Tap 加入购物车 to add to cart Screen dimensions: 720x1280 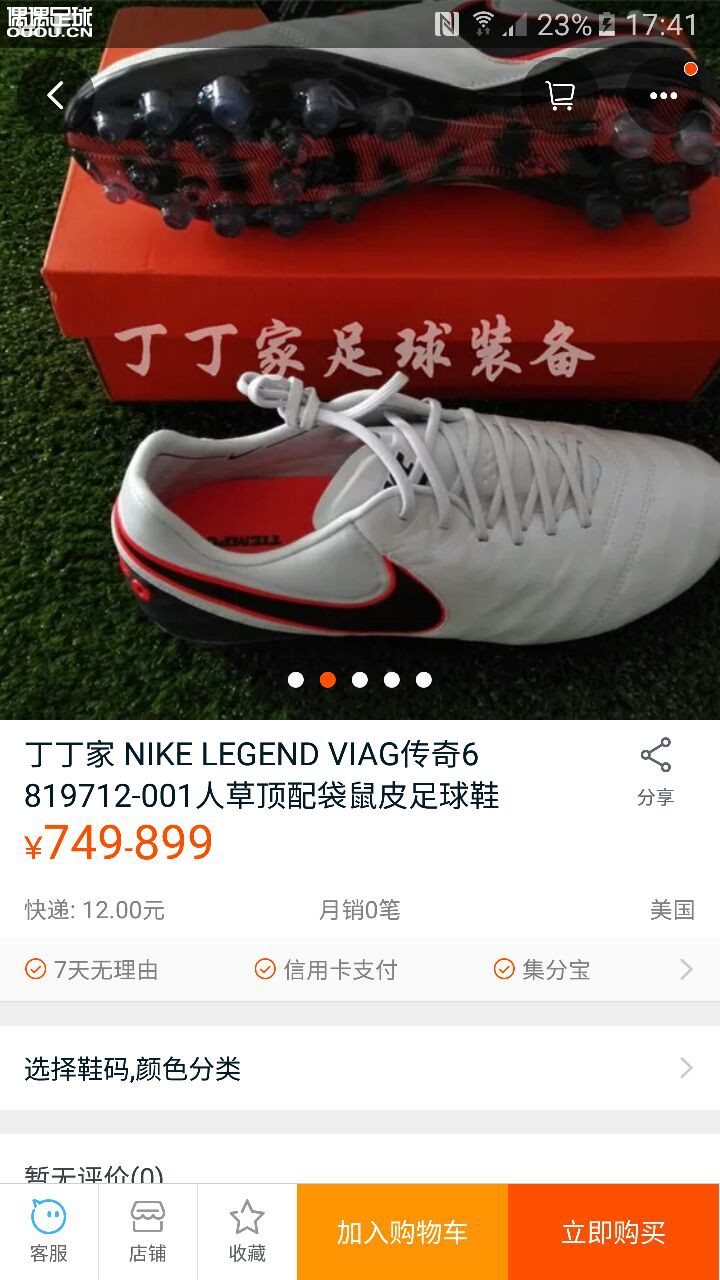[x=402, y=1232]
